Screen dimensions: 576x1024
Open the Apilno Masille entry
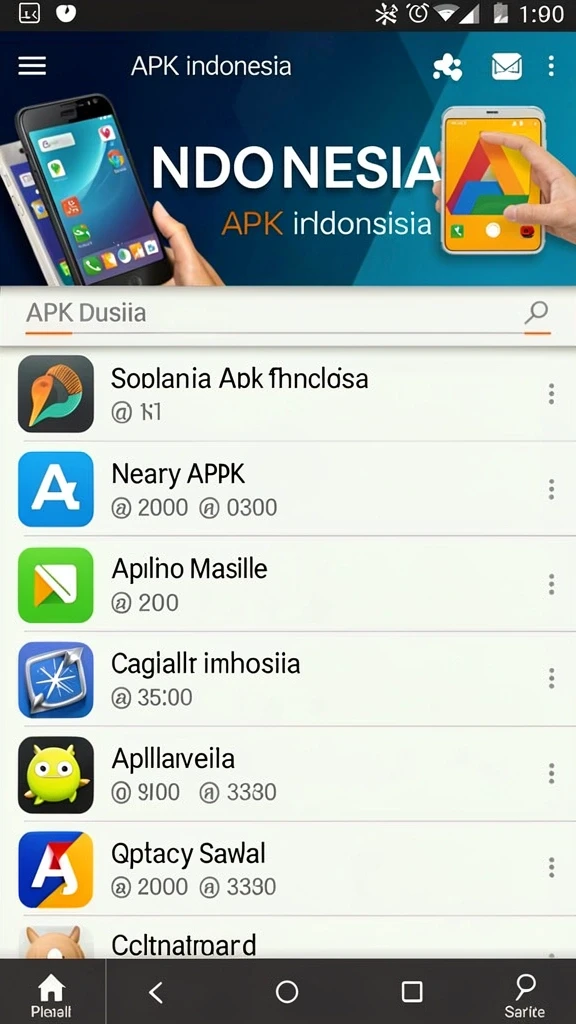pyautogui.click(x=288, y=584)
